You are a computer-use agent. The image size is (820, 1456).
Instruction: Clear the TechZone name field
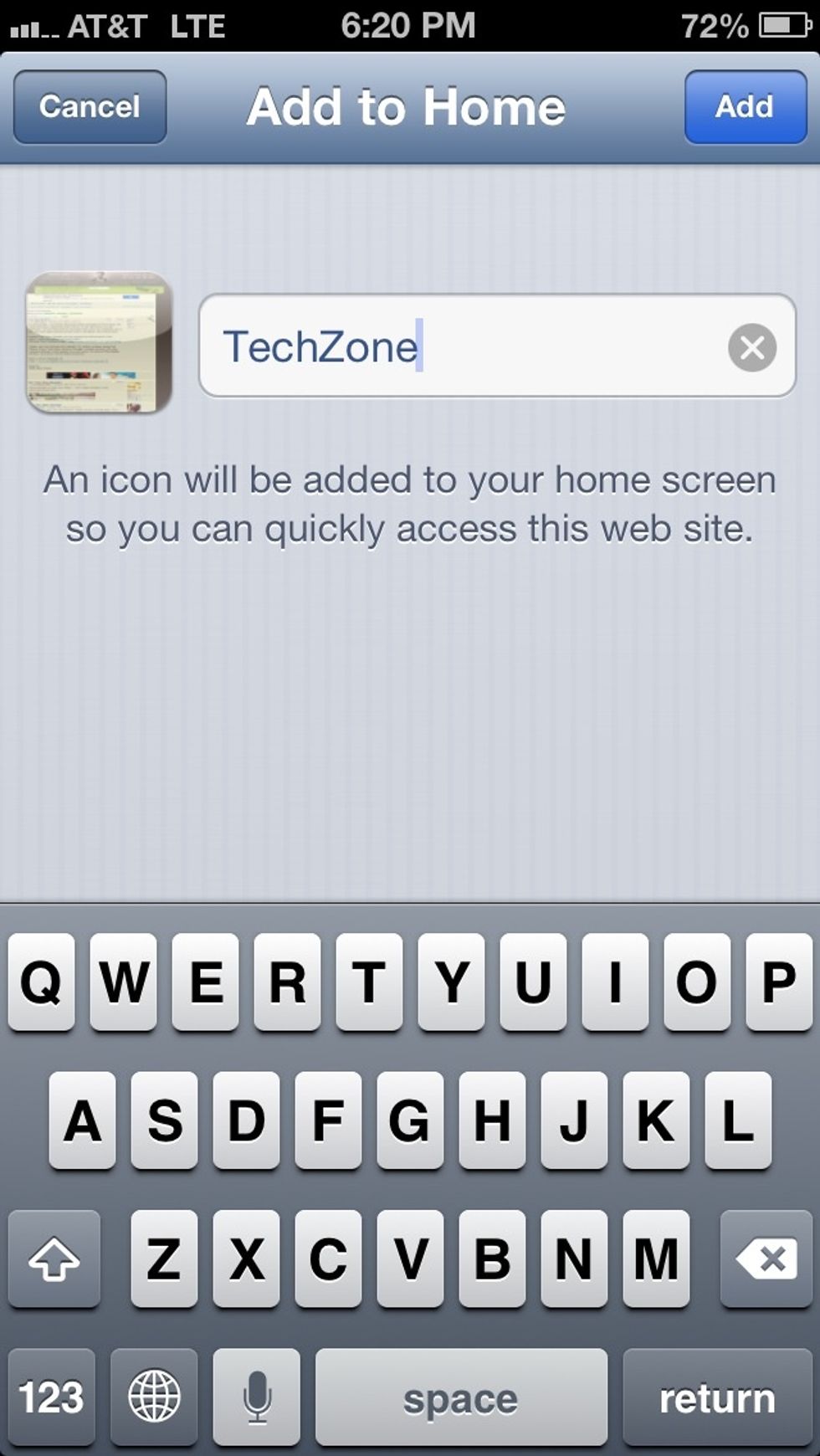click(x=751, y=346)
